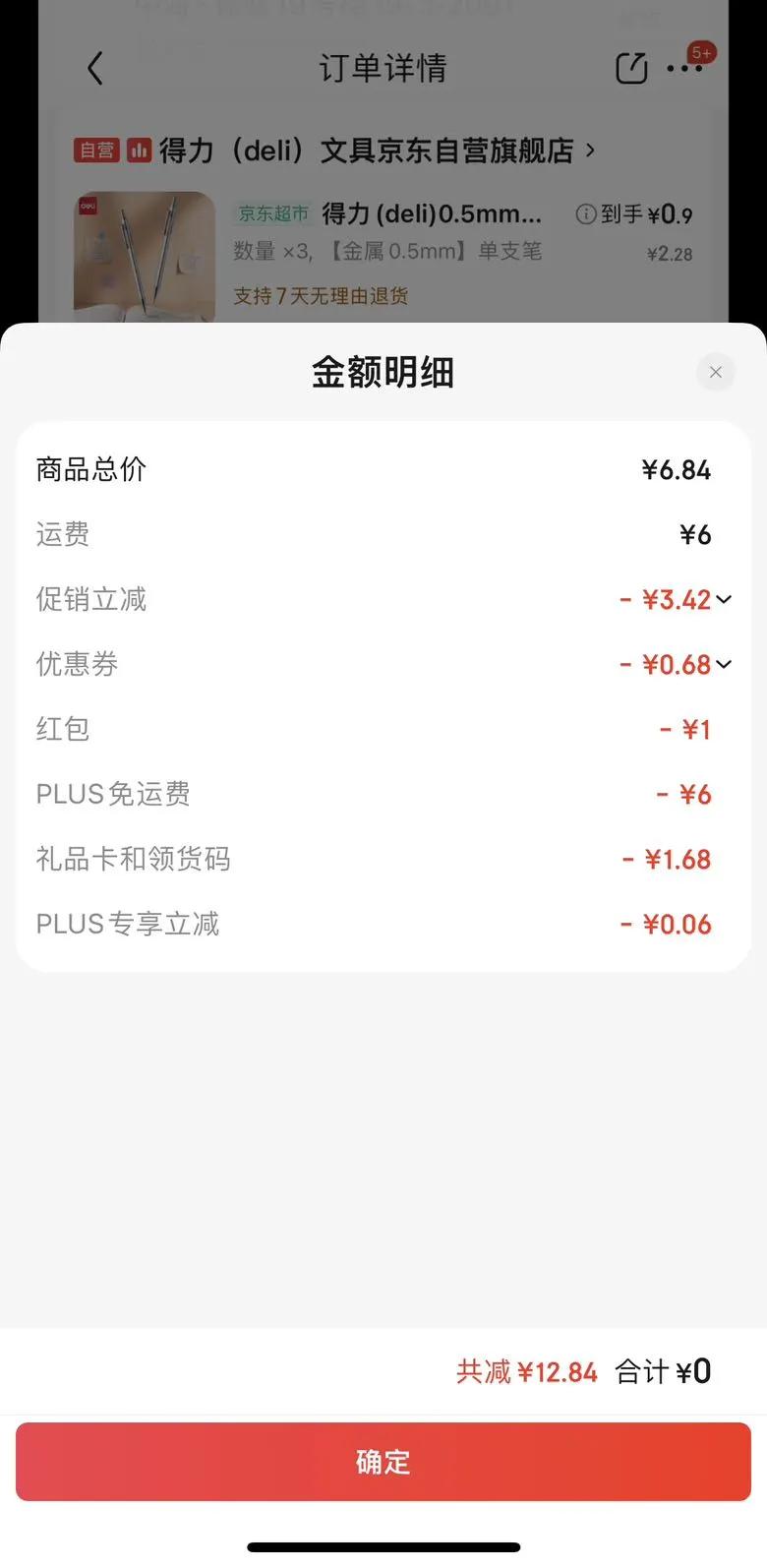767x1568 pixels.
Task: Expand the 促销立减 discount breakdown
Action: point(724,599)
